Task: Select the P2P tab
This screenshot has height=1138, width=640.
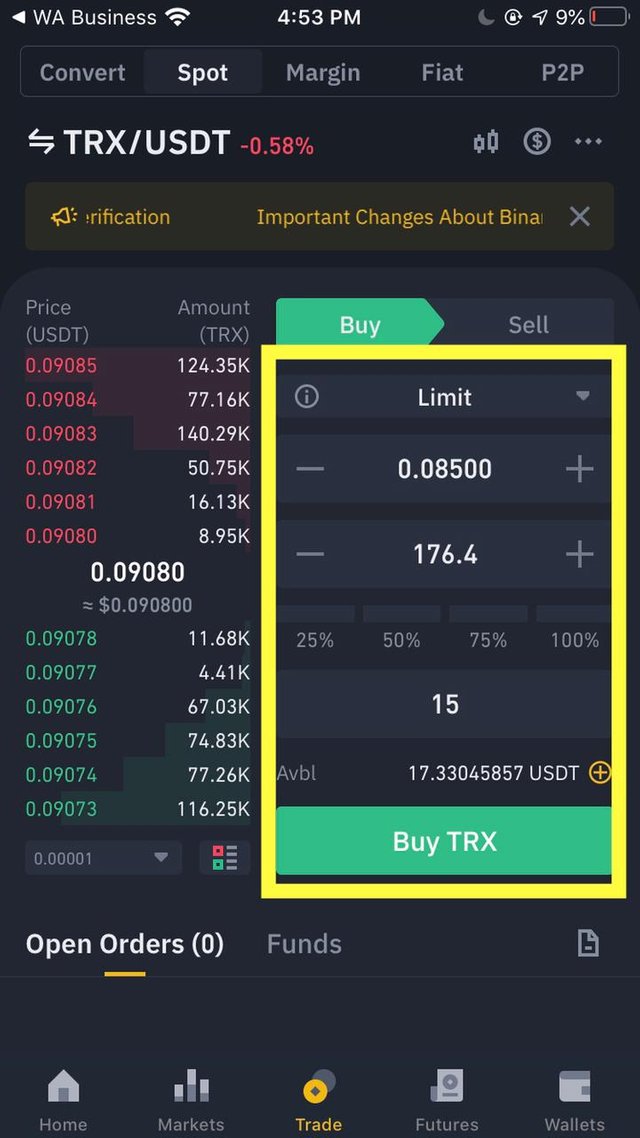Action: 562,73
